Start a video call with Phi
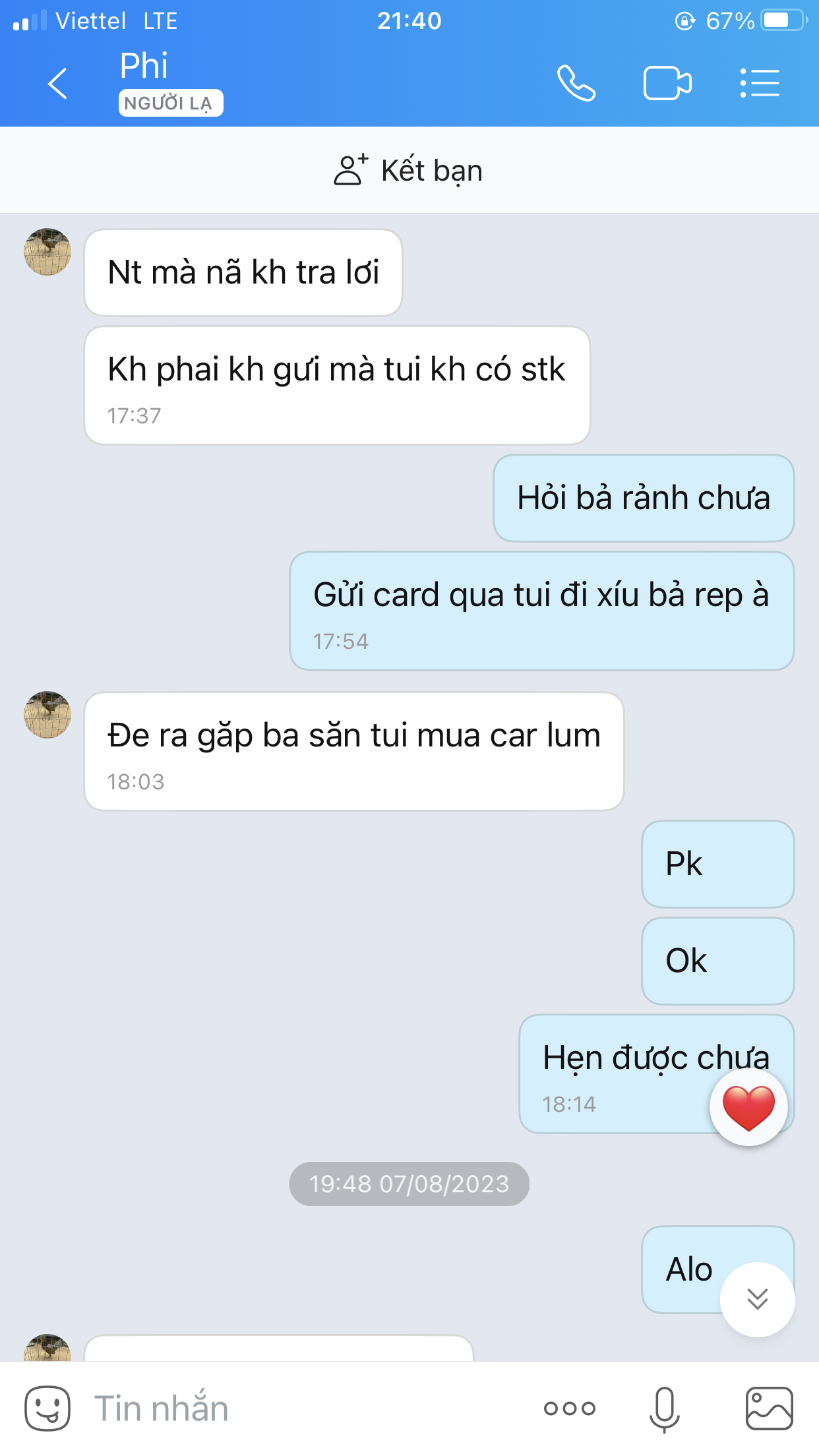This screenshot has height=1456, width=819. pos(667,83)
